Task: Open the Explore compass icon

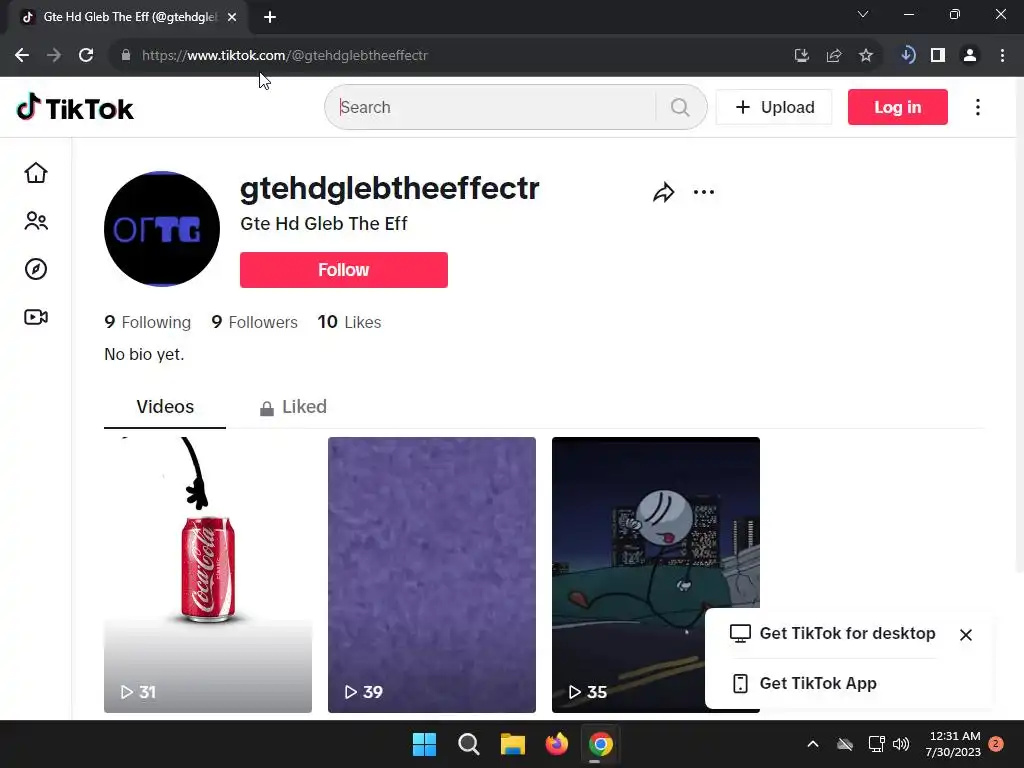Action: pos(36,269)
